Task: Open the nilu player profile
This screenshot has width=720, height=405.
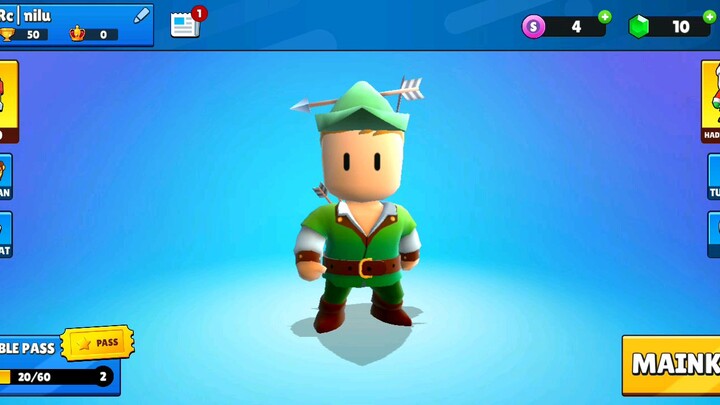Action: coord(60,23)
